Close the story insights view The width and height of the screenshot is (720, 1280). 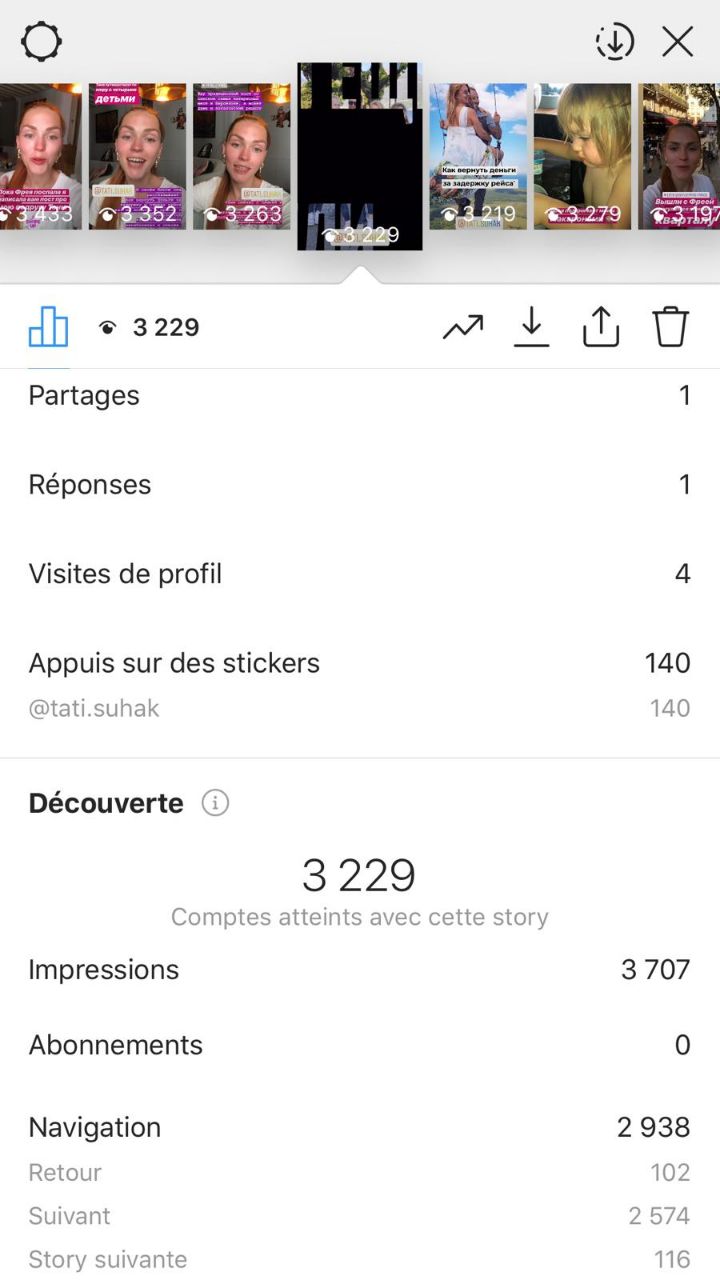point(678,42)
